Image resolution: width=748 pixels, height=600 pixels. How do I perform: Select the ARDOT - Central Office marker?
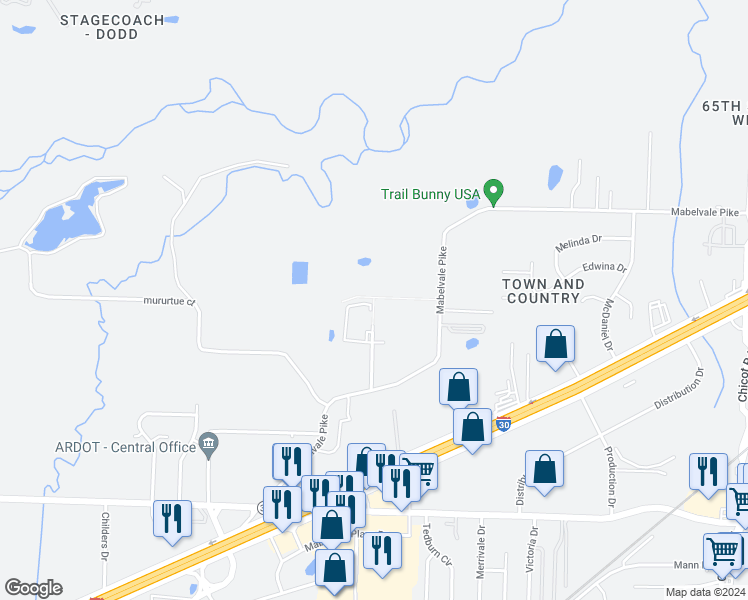[x=208, y=445]
